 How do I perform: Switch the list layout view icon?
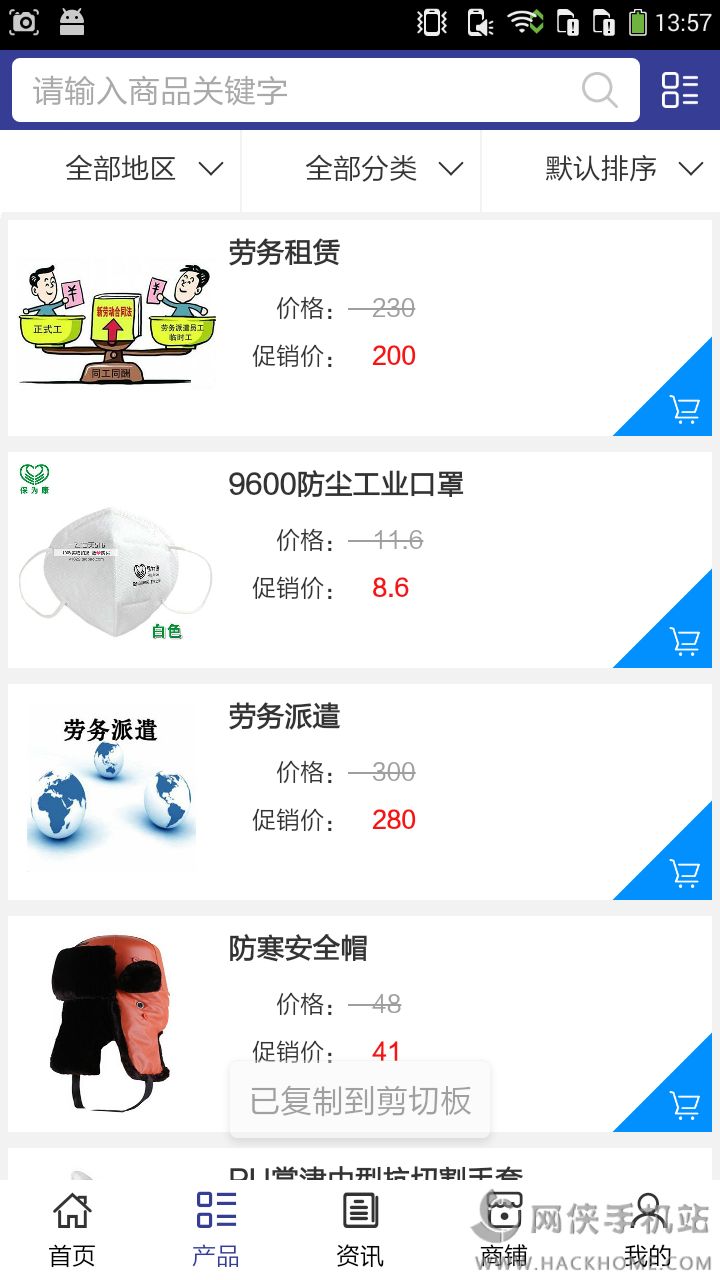tap(680, 90)
